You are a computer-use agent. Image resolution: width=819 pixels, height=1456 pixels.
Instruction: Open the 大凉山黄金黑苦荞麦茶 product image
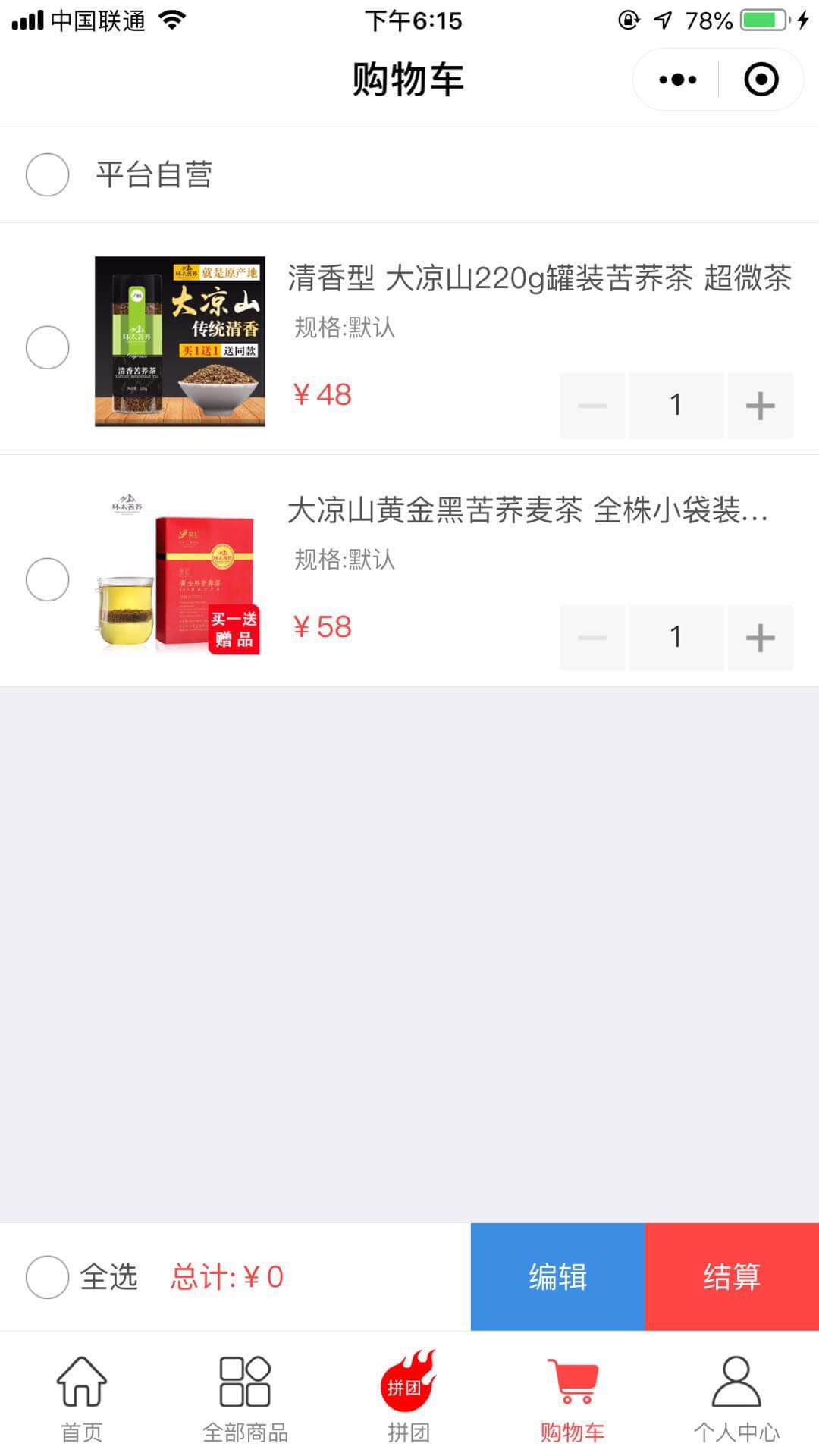[180, 573]
